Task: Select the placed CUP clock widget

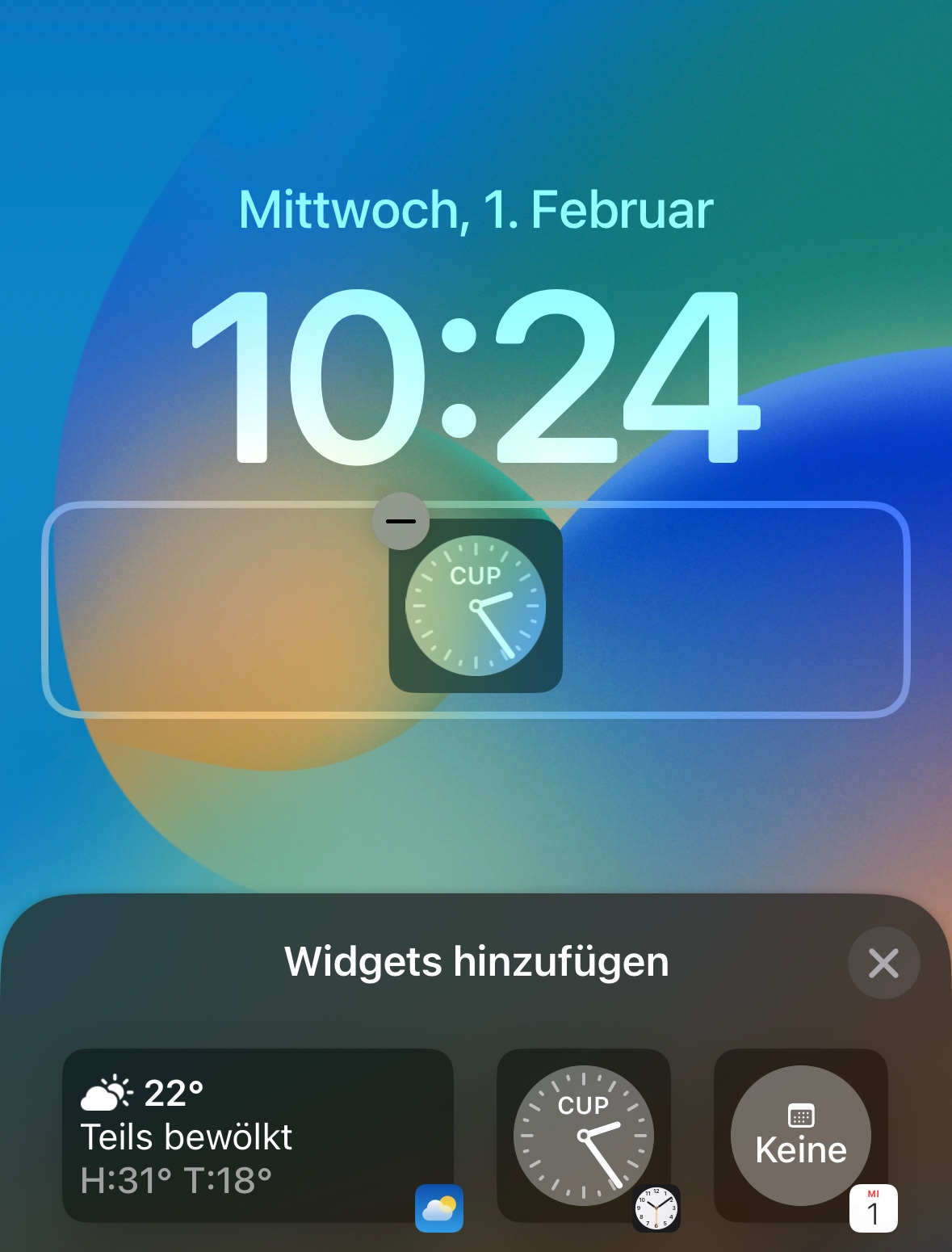Action: 476,607
